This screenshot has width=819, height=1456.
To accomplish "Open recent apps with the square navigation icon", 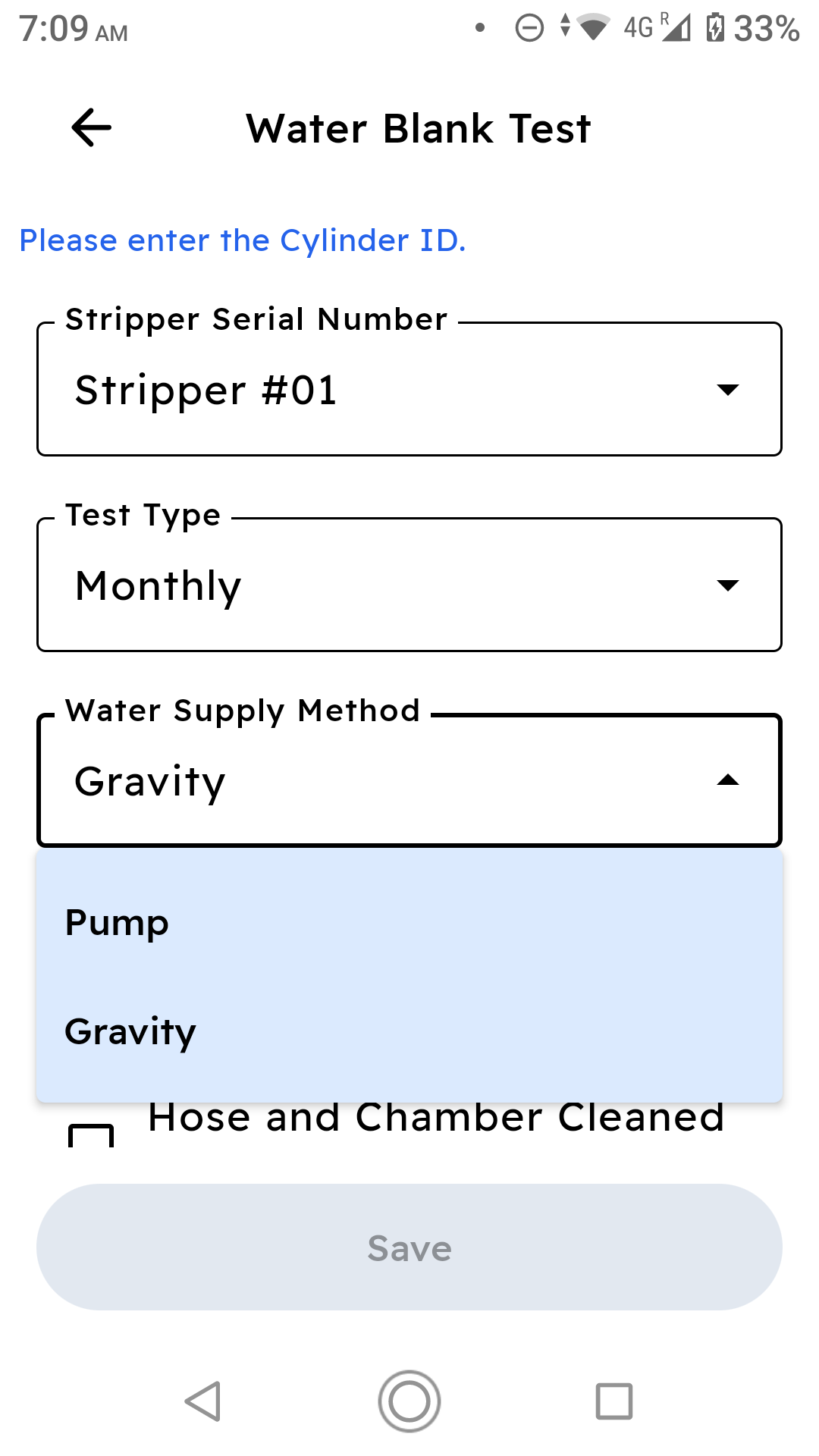I will (613, 1401).
